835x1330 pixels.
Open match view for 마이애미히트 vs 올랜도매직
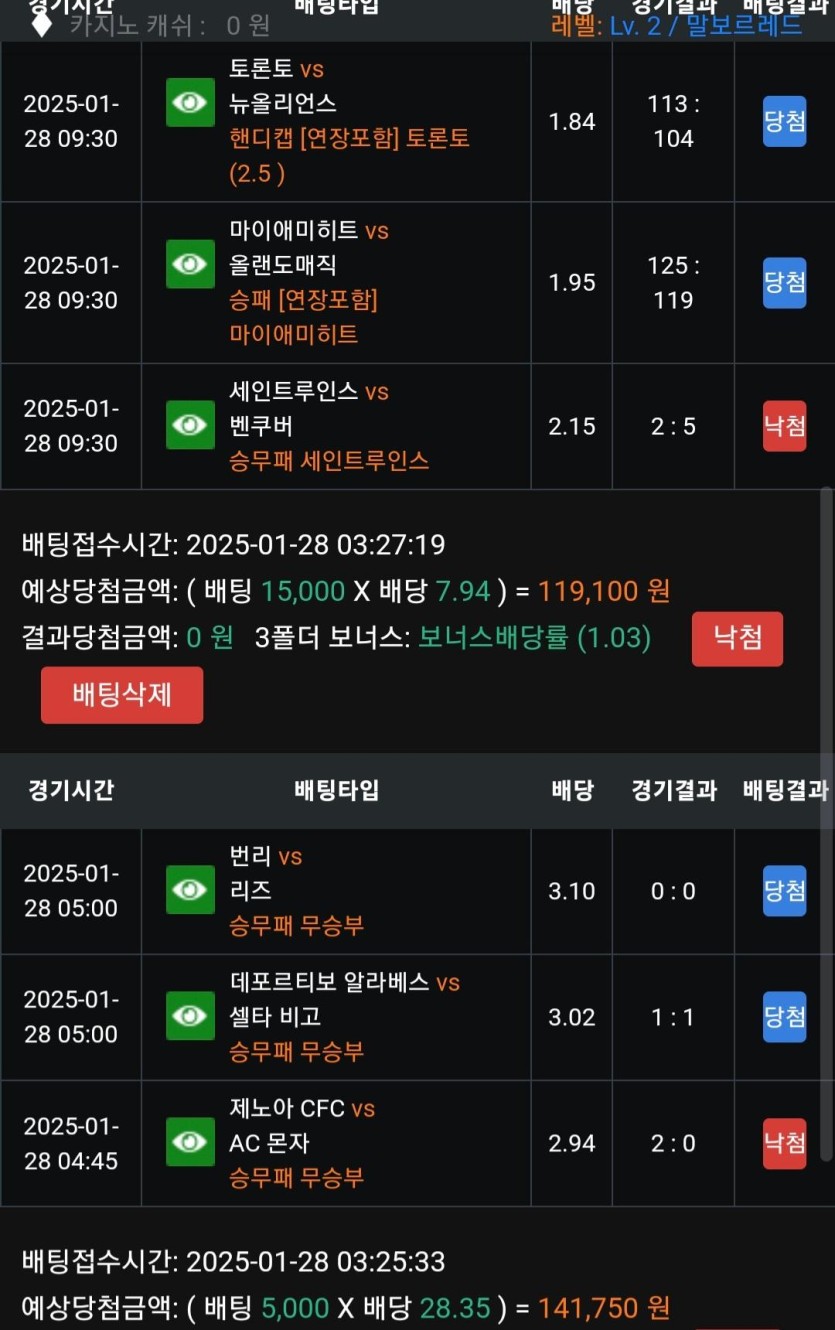(190, 264)
